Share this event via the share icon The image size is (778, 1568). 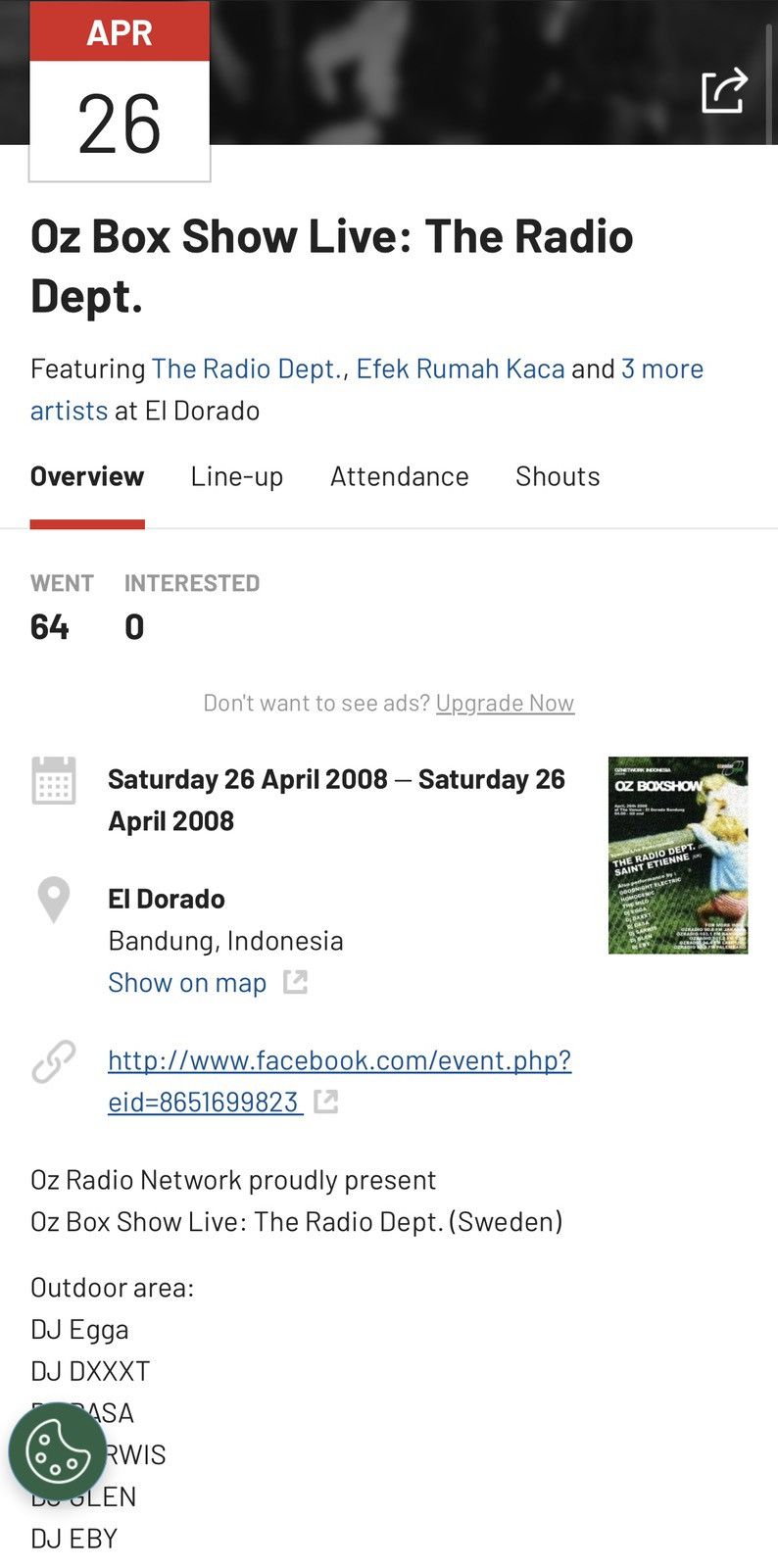pyautogui.click(x=724, y=91)
